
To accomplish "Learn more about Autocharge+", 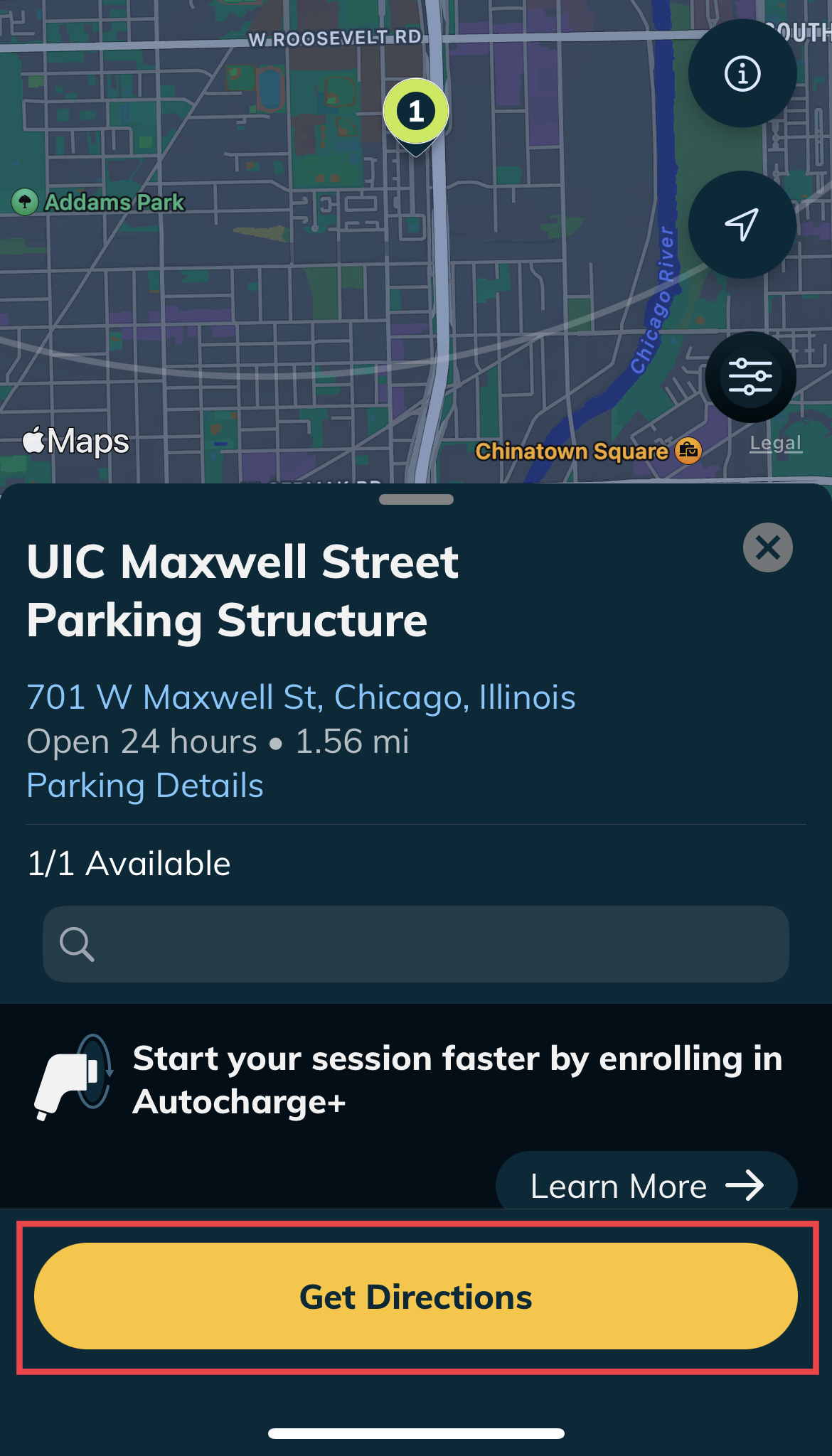I will tap(646, 1183).
